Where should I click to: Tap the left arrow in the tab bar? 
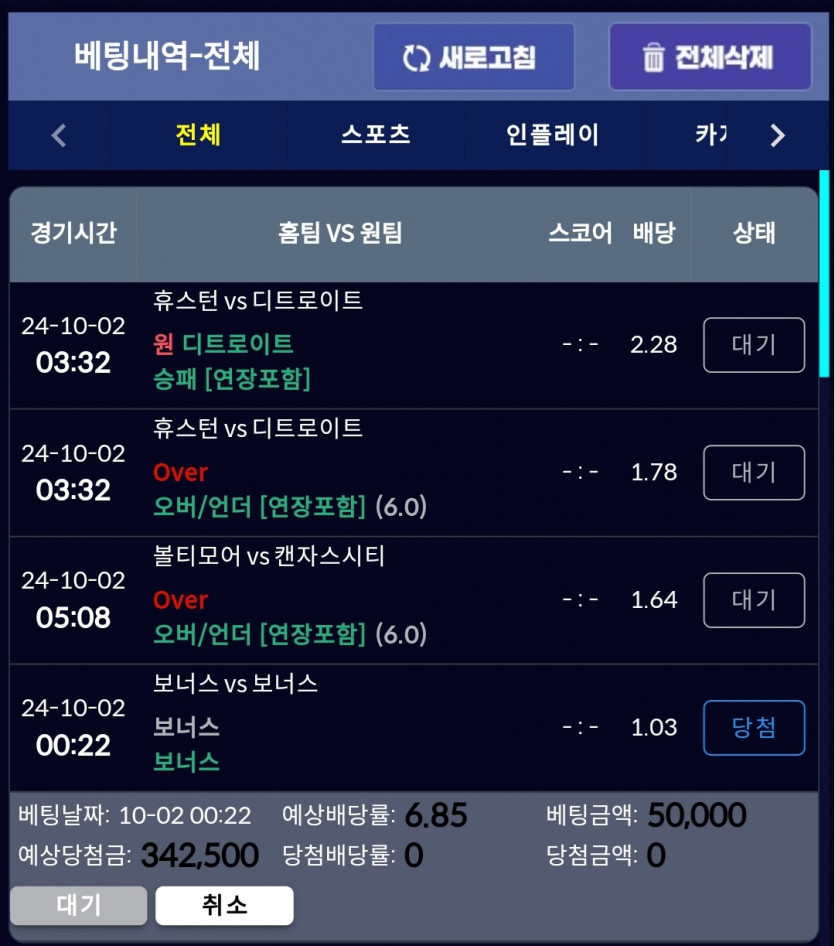59,135
